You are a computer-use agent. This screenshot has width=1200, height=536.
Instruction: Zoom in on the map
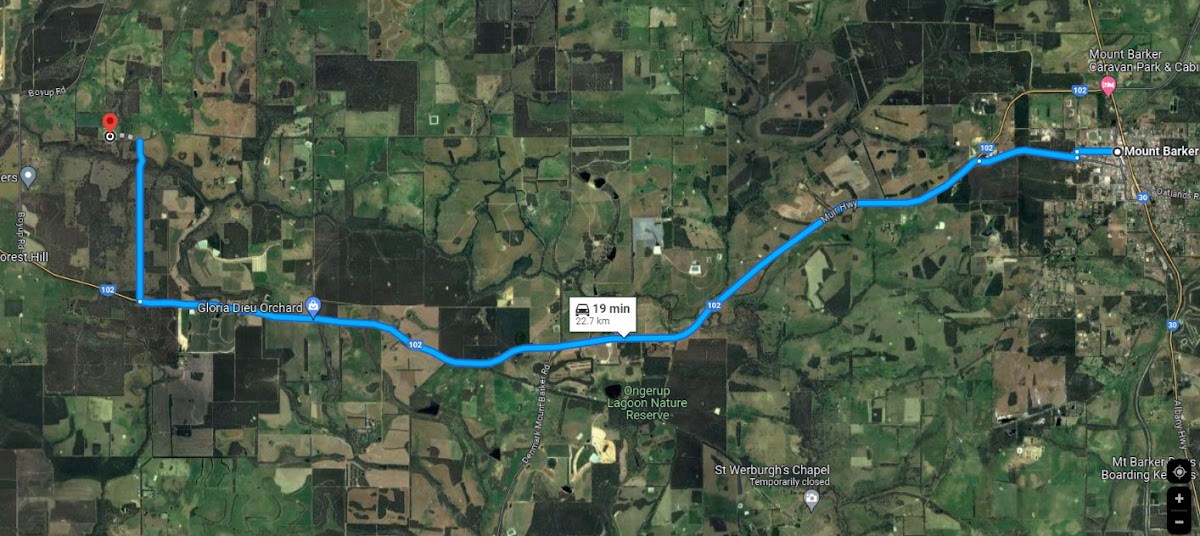pyautogui.click(x=1180, y=498)
